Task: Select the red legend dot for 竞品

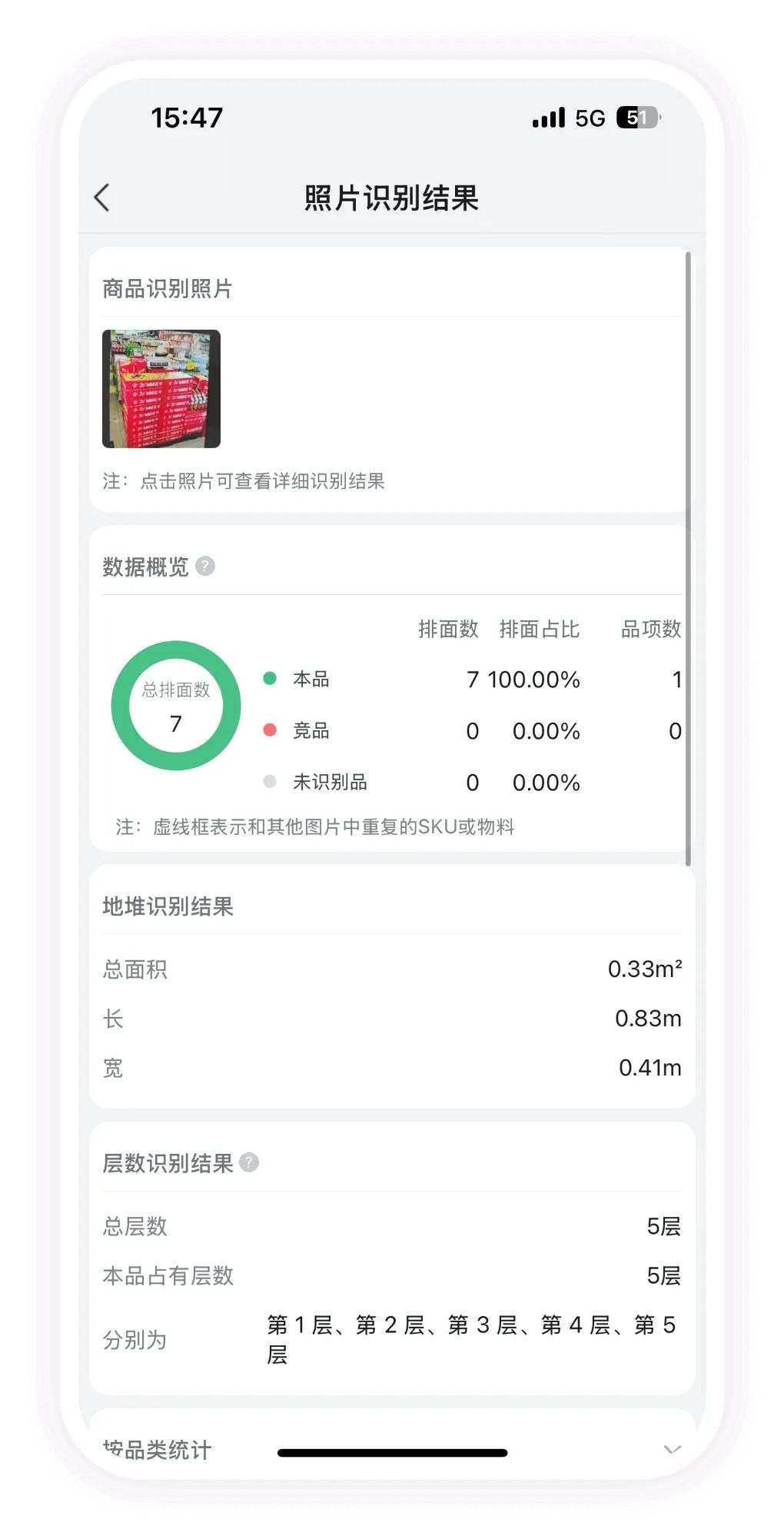Action: pos(270,730)
